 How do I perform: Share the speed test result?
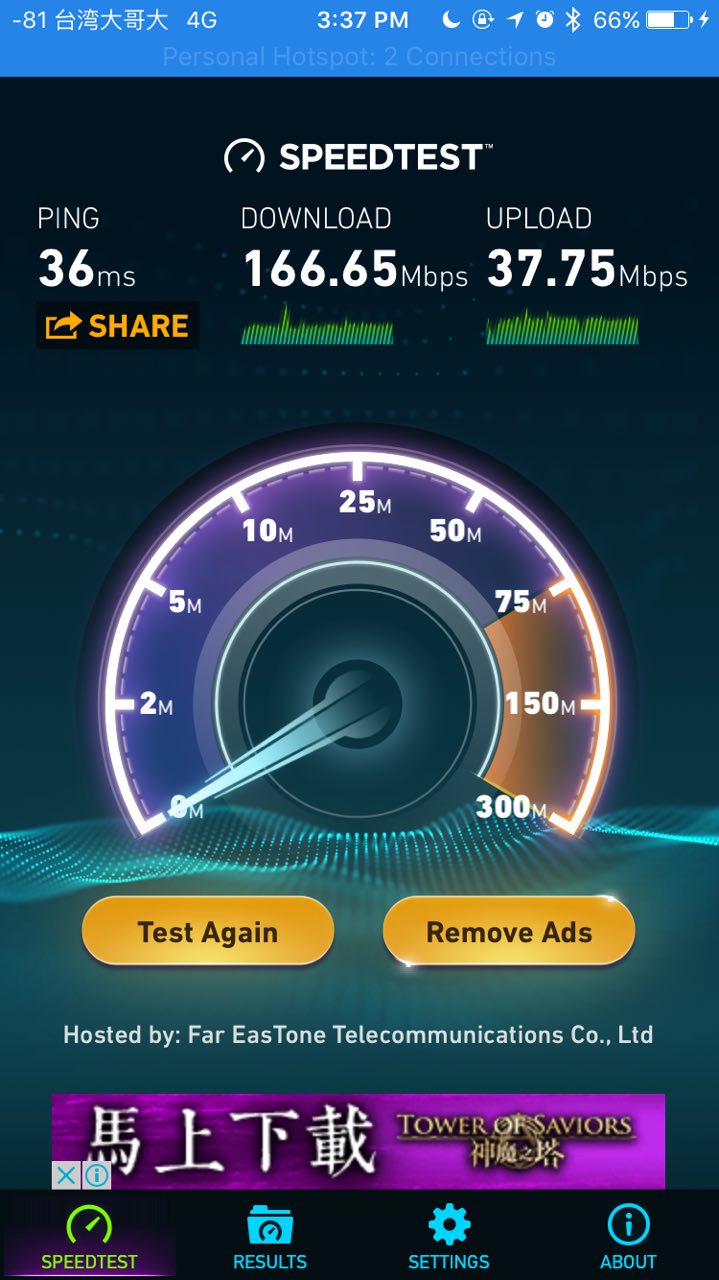coord(118,326)
